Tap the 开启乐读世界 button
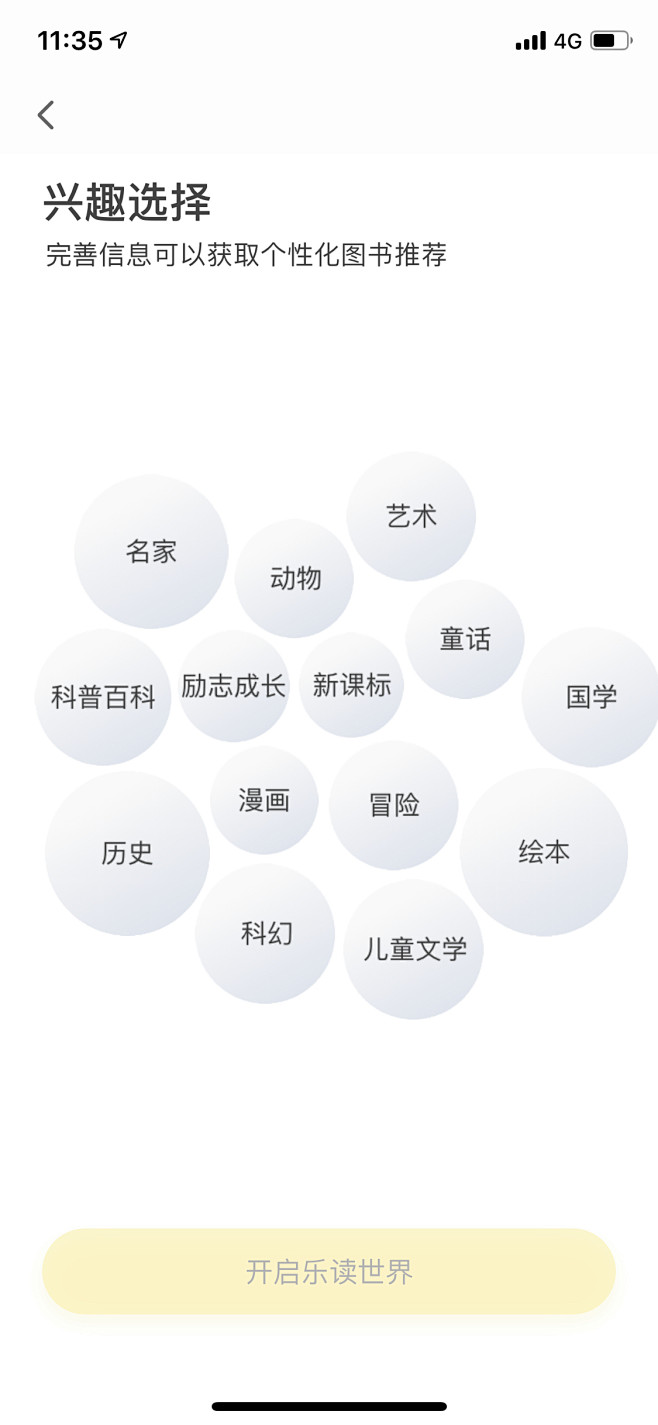Viewport: 658px width, 1425px height. pos(329,1272)
